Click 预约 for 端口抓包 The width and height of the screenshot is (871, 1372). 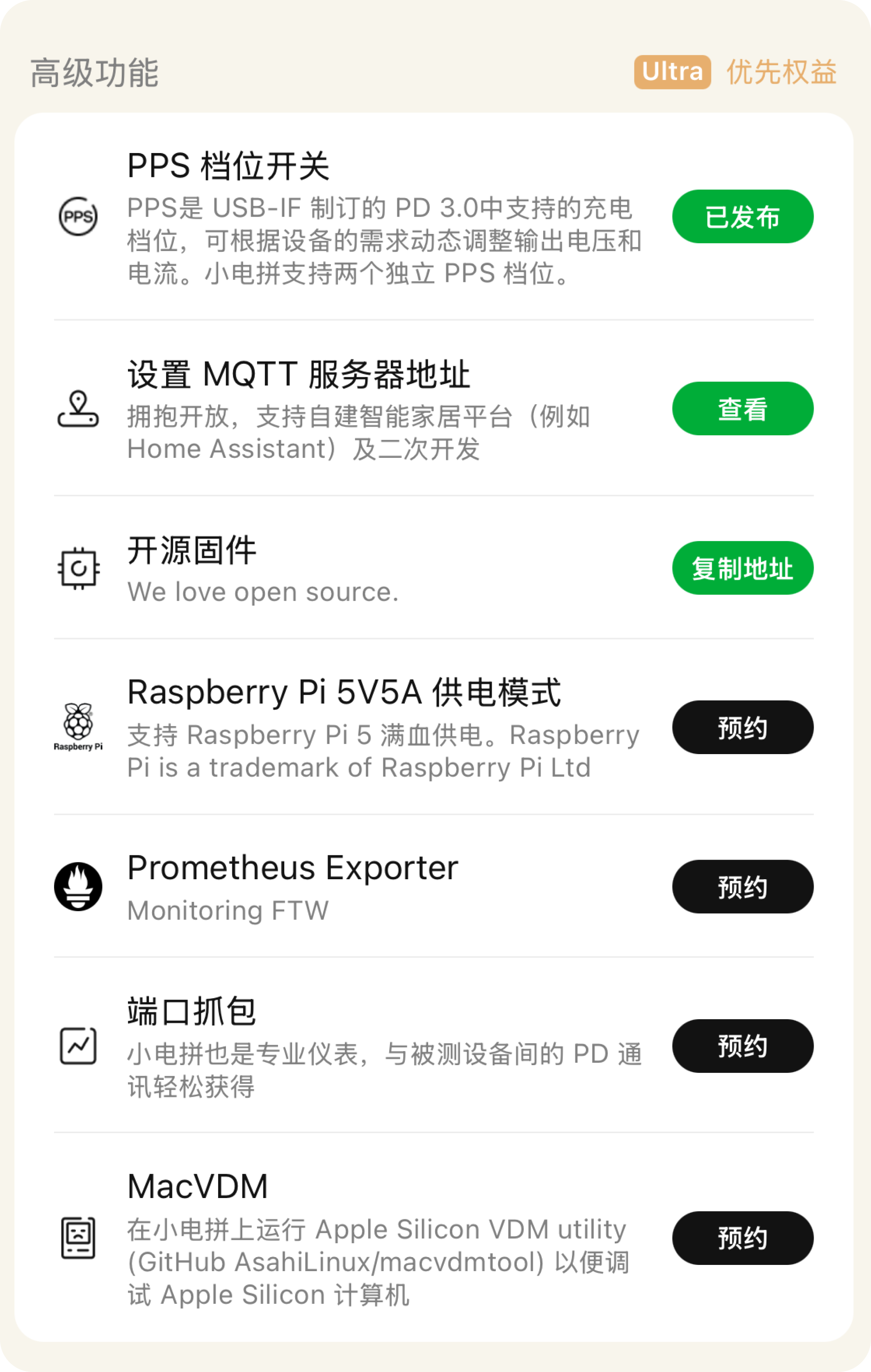tap(742, 1046)
